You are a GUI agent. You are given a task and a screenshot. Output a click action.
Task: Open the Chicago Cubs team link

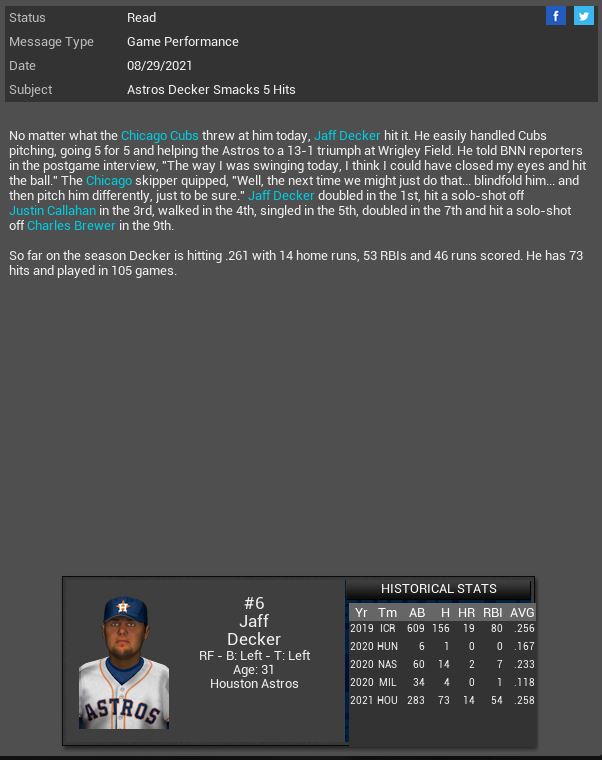(x=160, y=135)
